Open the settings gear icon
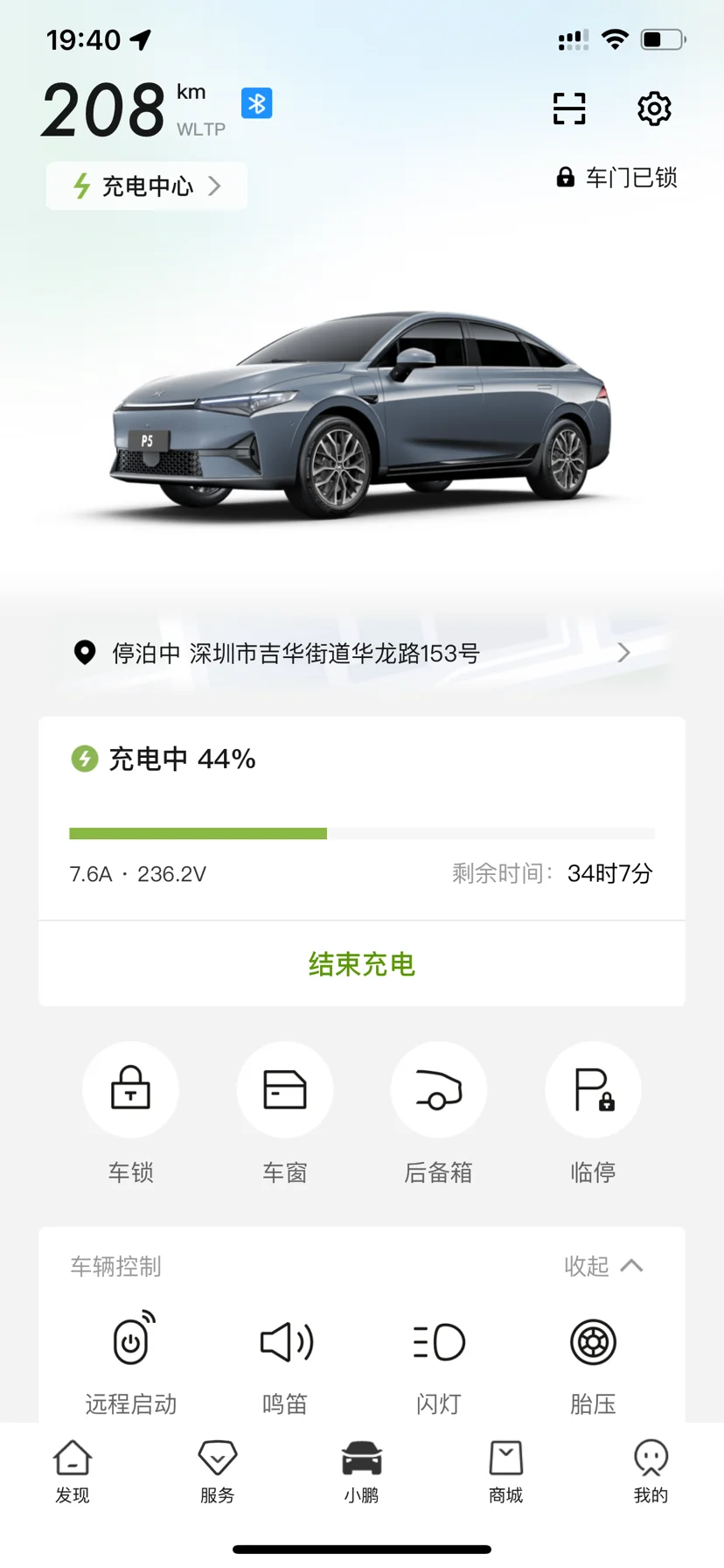This screenshot has width=724, height=1568. [654, 108]
